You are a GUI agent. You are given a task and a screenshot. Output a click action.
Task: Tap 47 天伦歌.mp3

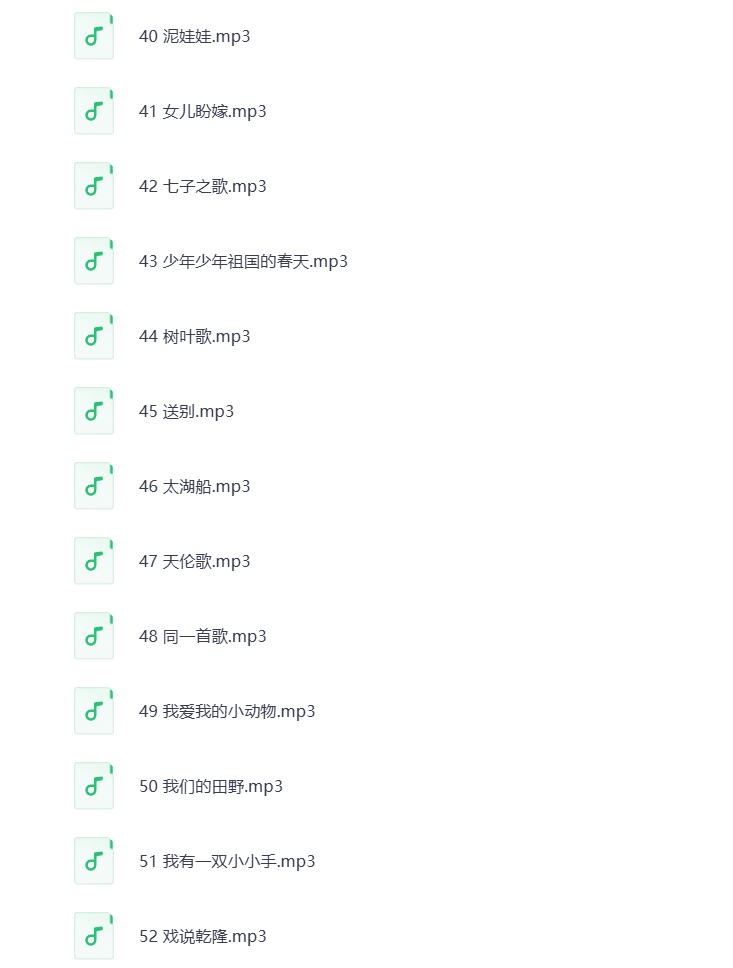pyautogui.click(x=194, y=562)
